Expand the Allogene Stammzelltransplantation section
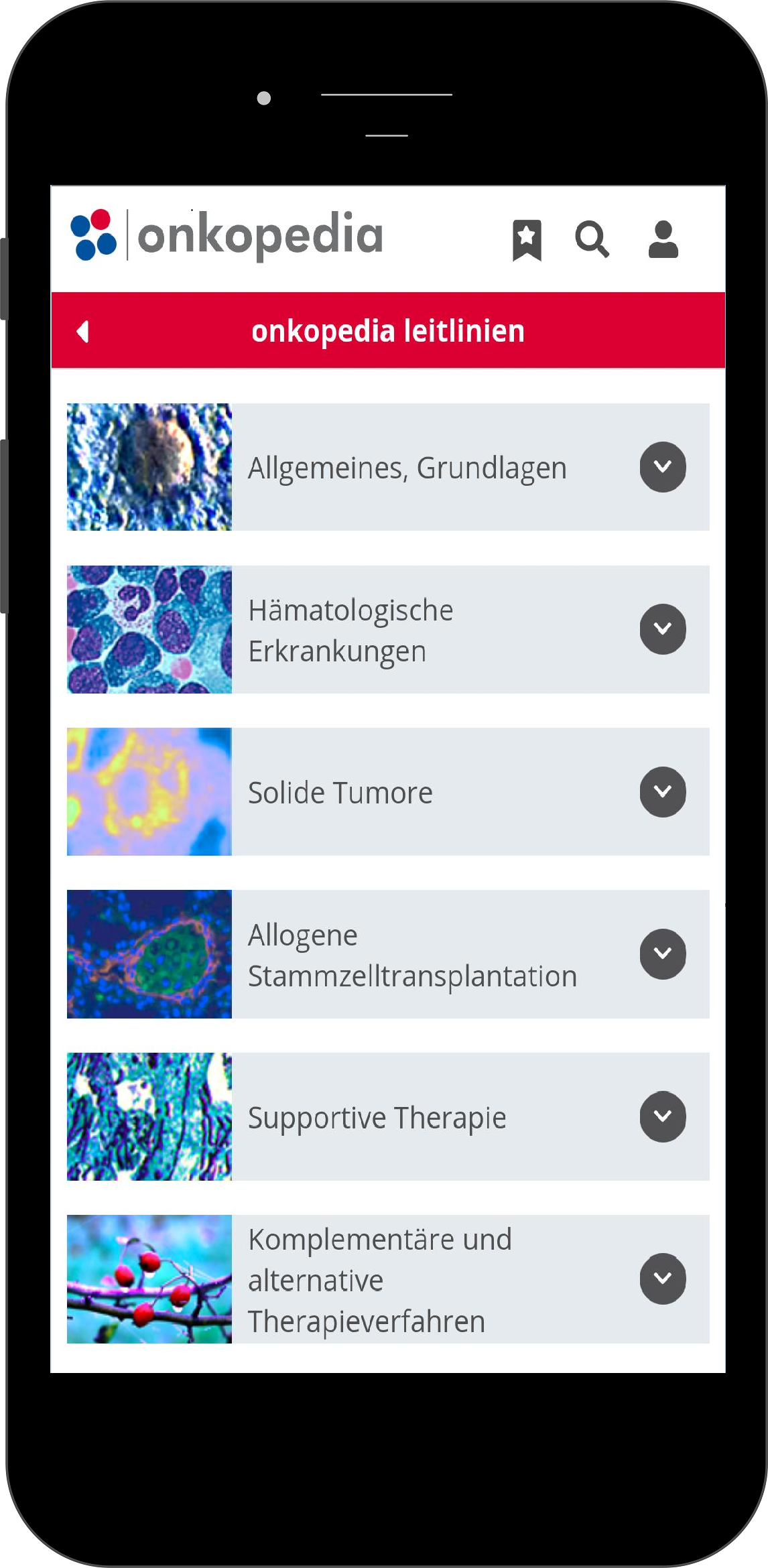Image resolution: width=768 pixels, height=1568 pixels. (663, 954)
